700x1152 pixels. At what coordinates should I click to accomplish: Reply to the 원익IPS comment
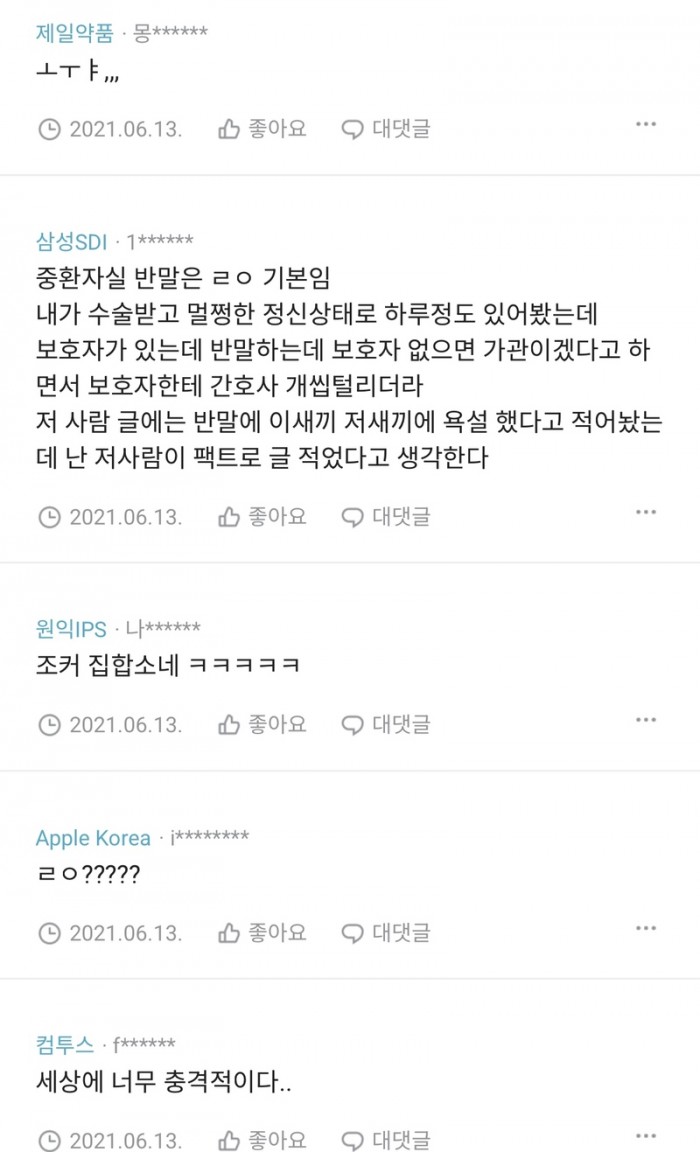[386, 724]
